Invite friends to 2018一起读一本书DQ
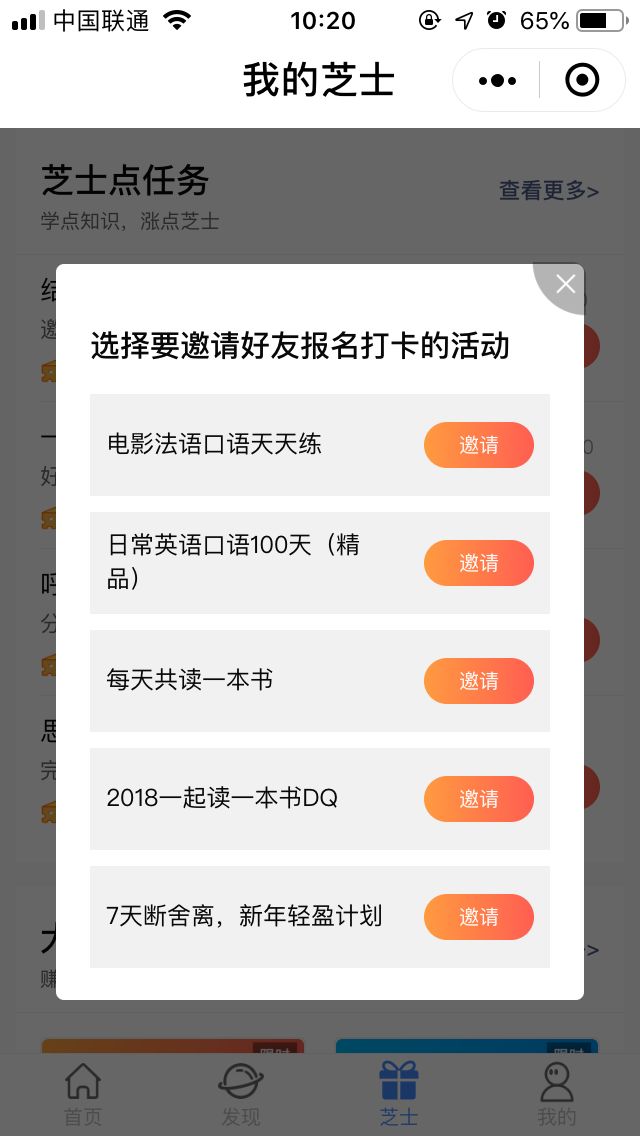The image size is (640, 1136). pos(479,799)
